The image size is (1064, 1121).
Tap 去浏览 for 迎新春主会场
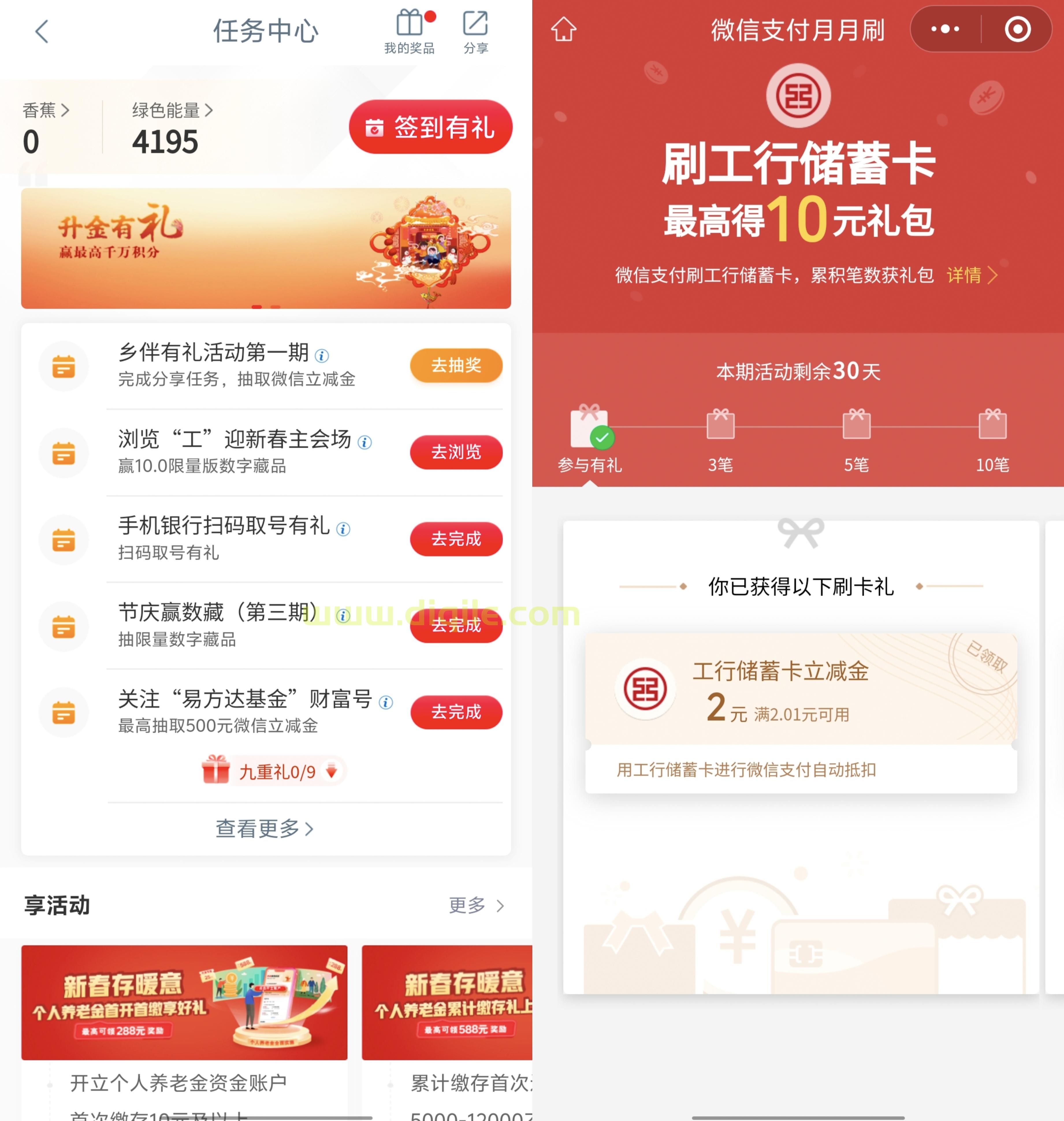[456, 452]
